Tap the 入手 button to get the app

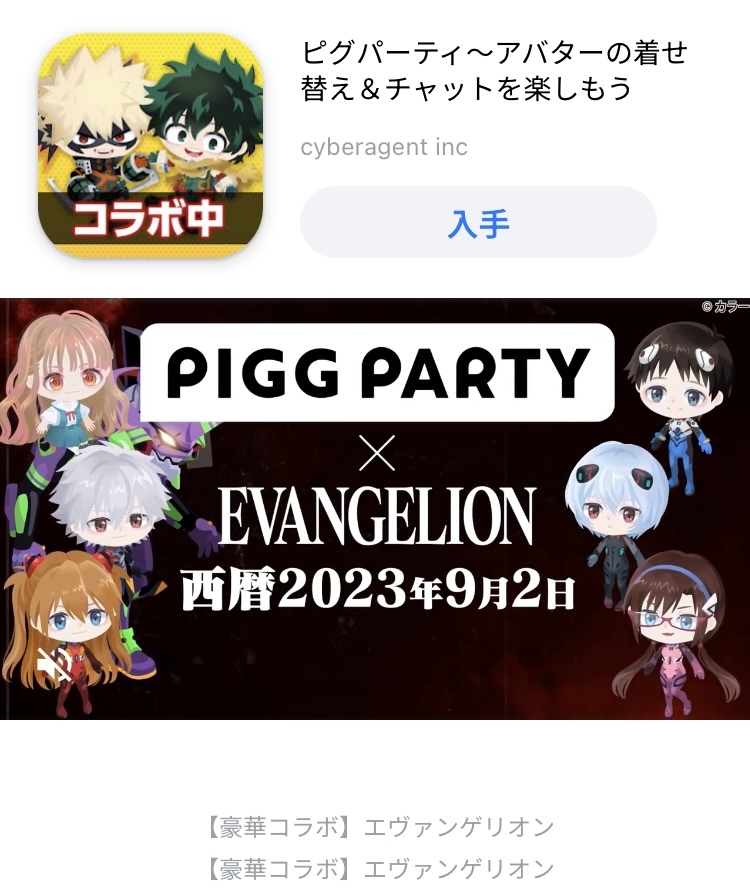[x=478, y=222]
